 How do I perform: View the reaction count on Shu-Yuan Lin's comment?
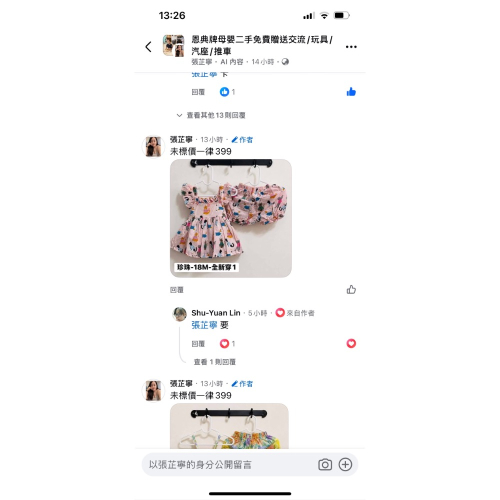point(227,343)
